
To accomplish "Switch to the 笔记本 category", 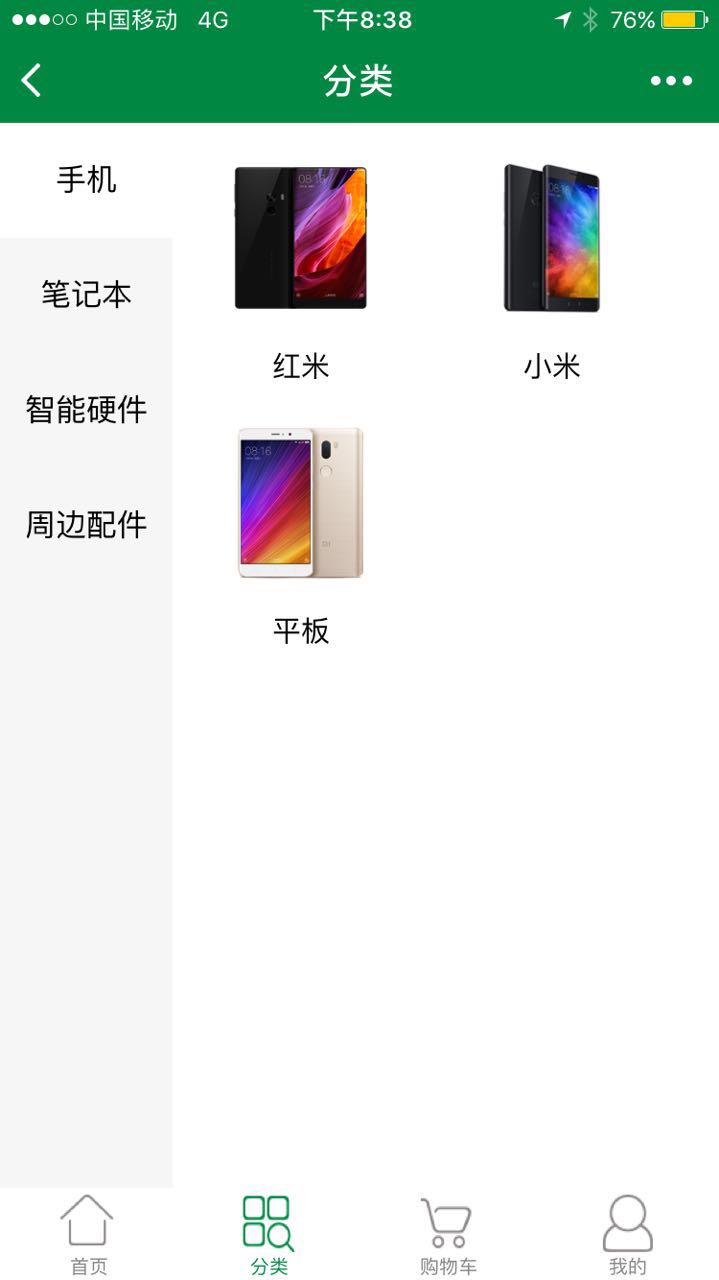I will (x=86, y=295).
